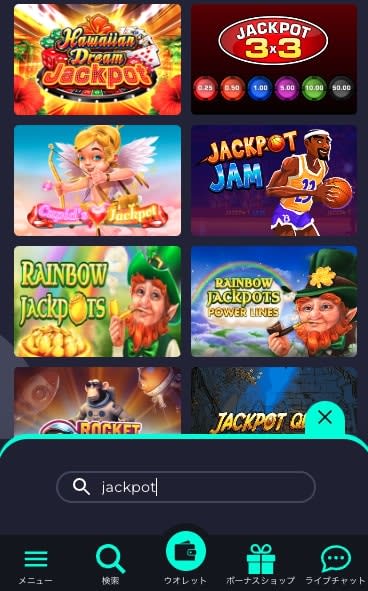Open Hawaiian Dream Jackpot game

pyautogui.click(x=97, y=59)
